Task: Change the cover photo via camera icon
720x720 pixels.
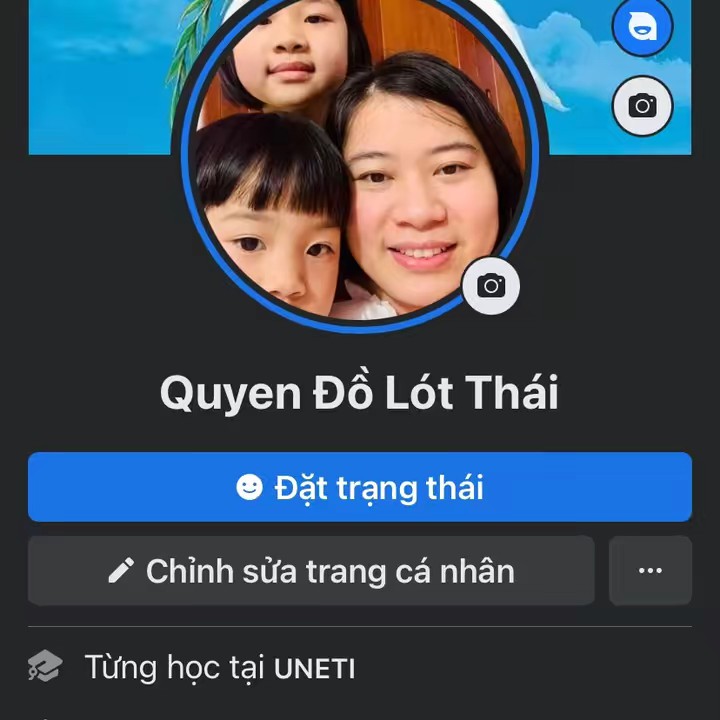Action: point(642,105)
